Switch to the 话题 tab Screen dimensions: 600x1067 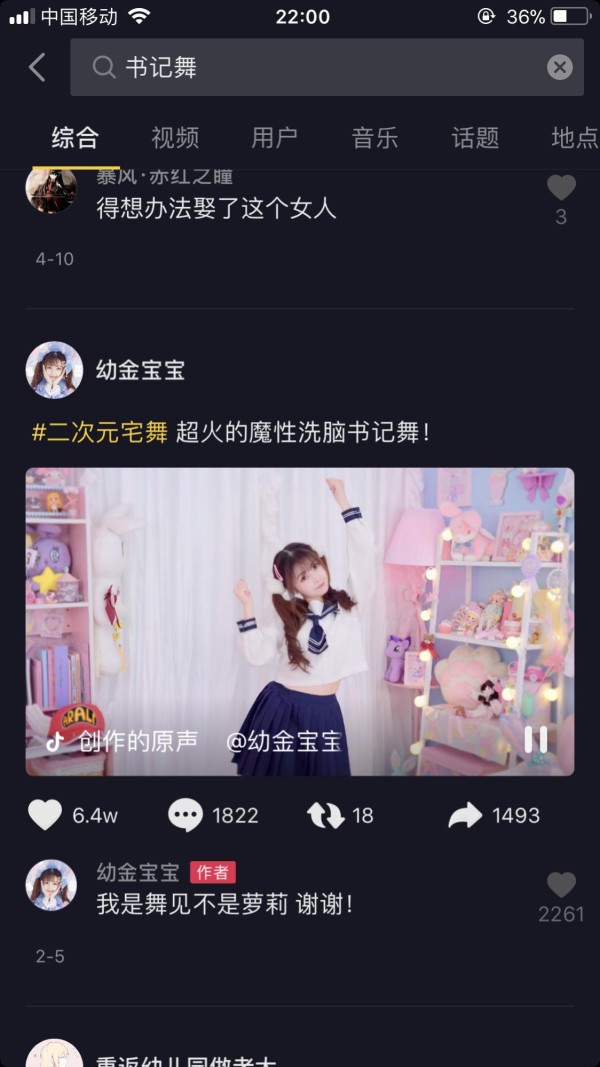point(475,138)
